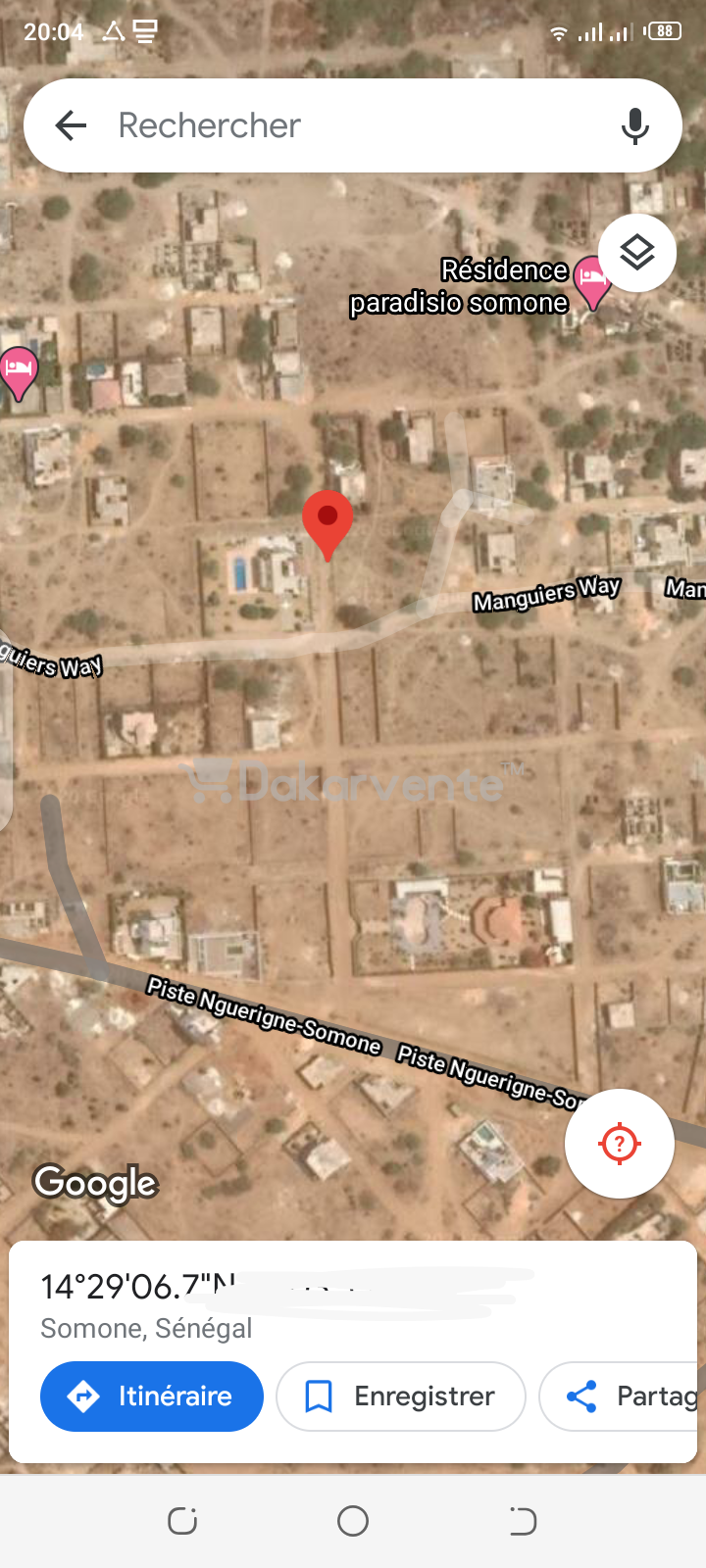Screen dimensions: 706x1568
Task: Go to the system home screen
Action: pyautogui.click(x=353, y=1521)
